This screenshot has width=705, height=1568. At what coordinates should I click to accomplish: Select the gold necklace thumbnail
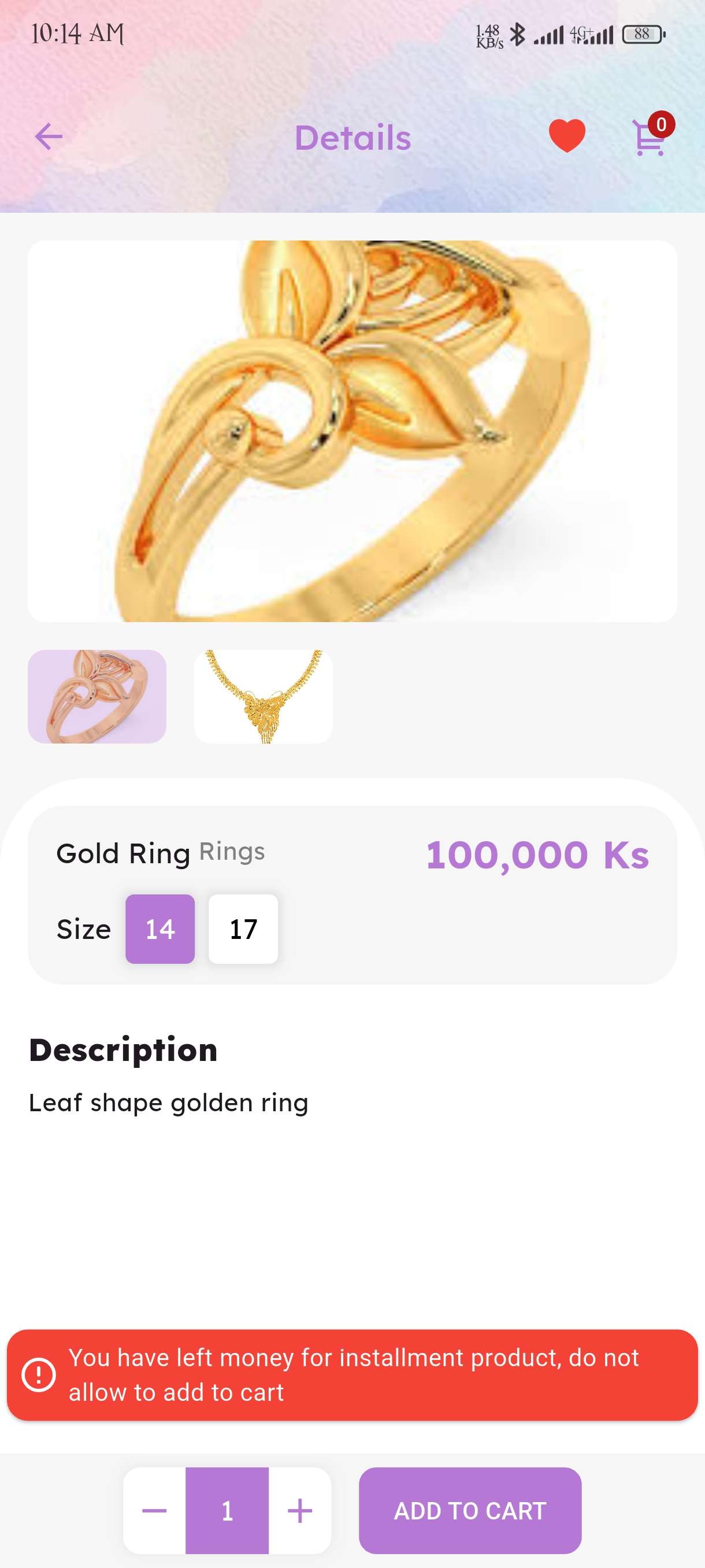264,696
